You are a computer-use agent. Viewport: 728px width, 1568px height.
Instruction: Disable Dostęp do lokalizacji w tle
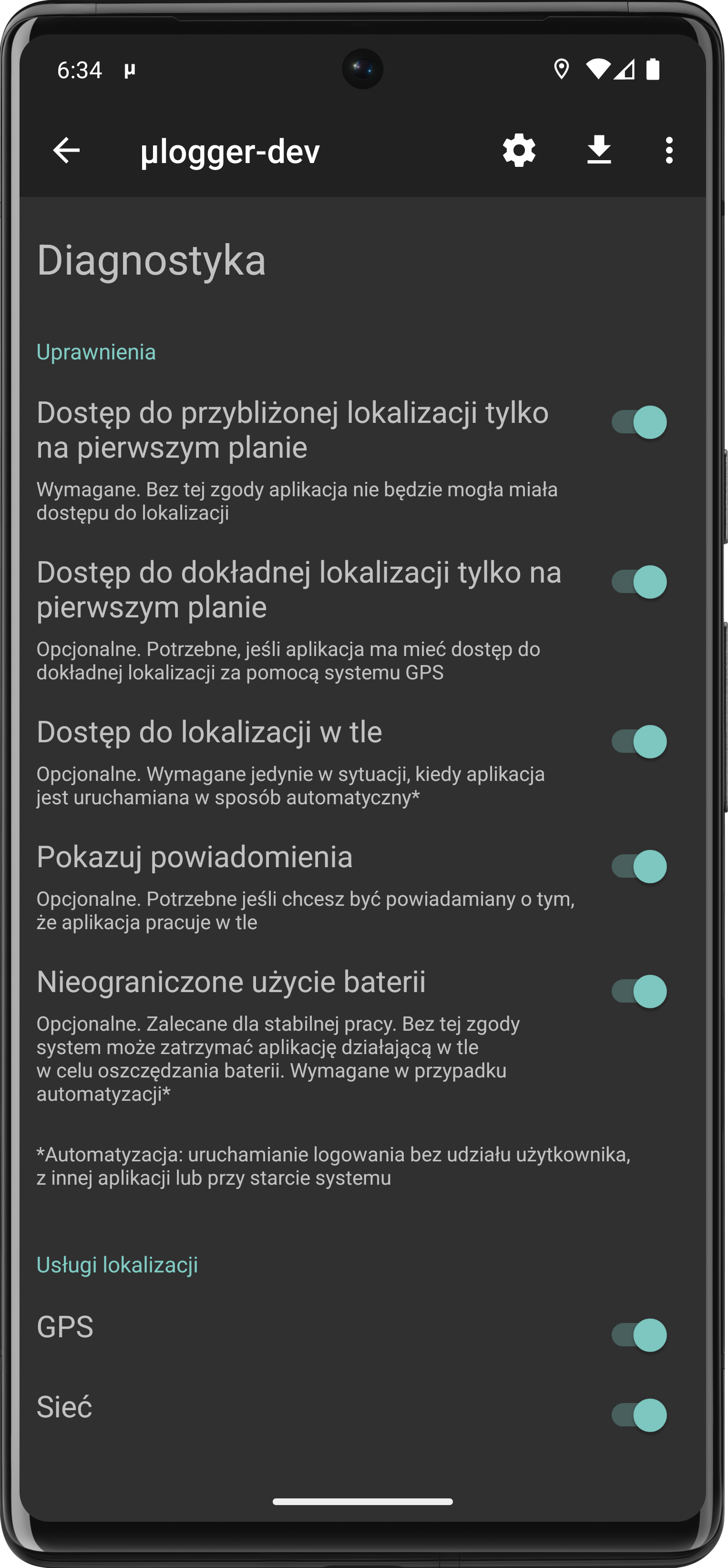638,741
